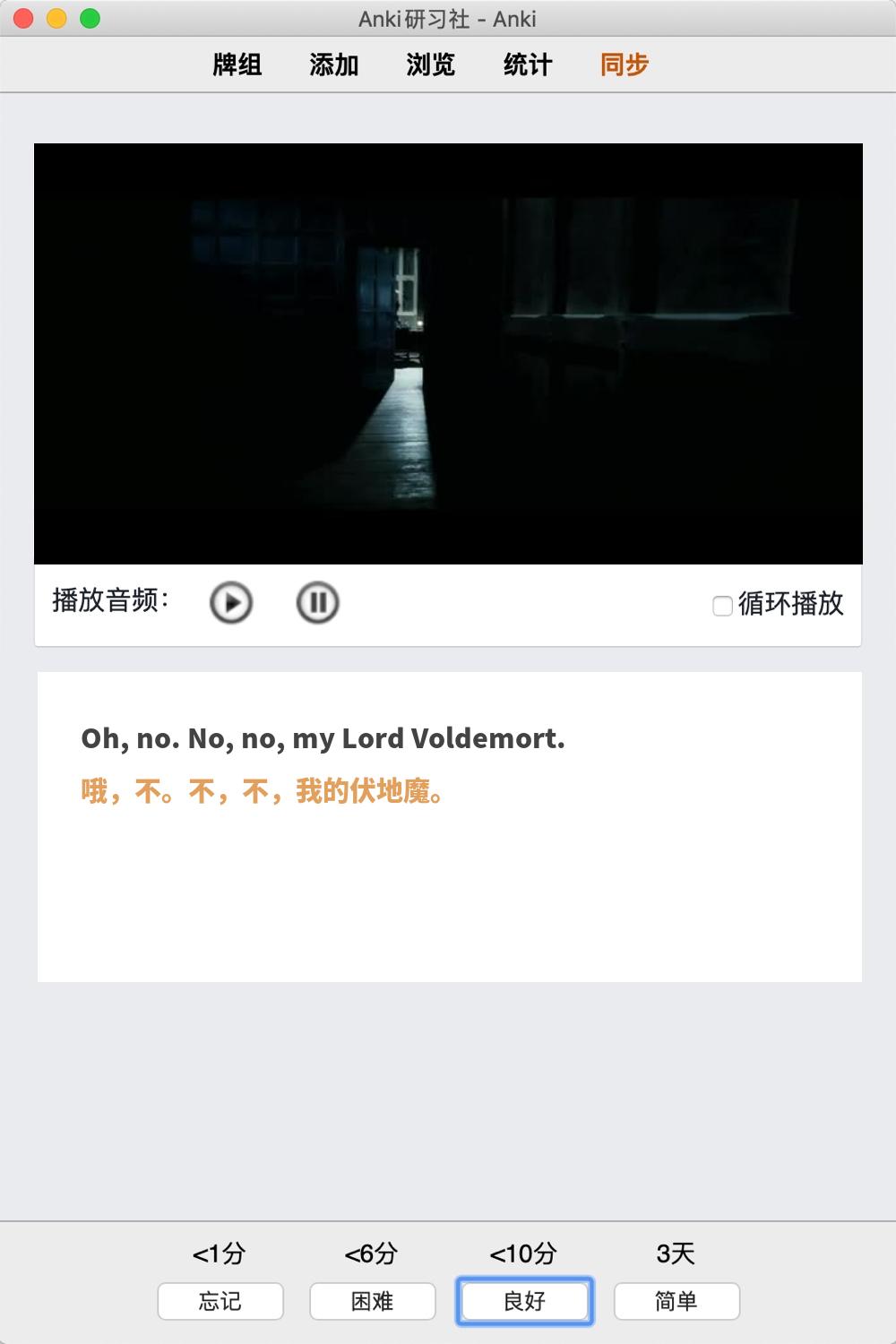This screenshot has width=896, height=1344.
Task: Rate the card as 忘记
Action: point(220,1301)
